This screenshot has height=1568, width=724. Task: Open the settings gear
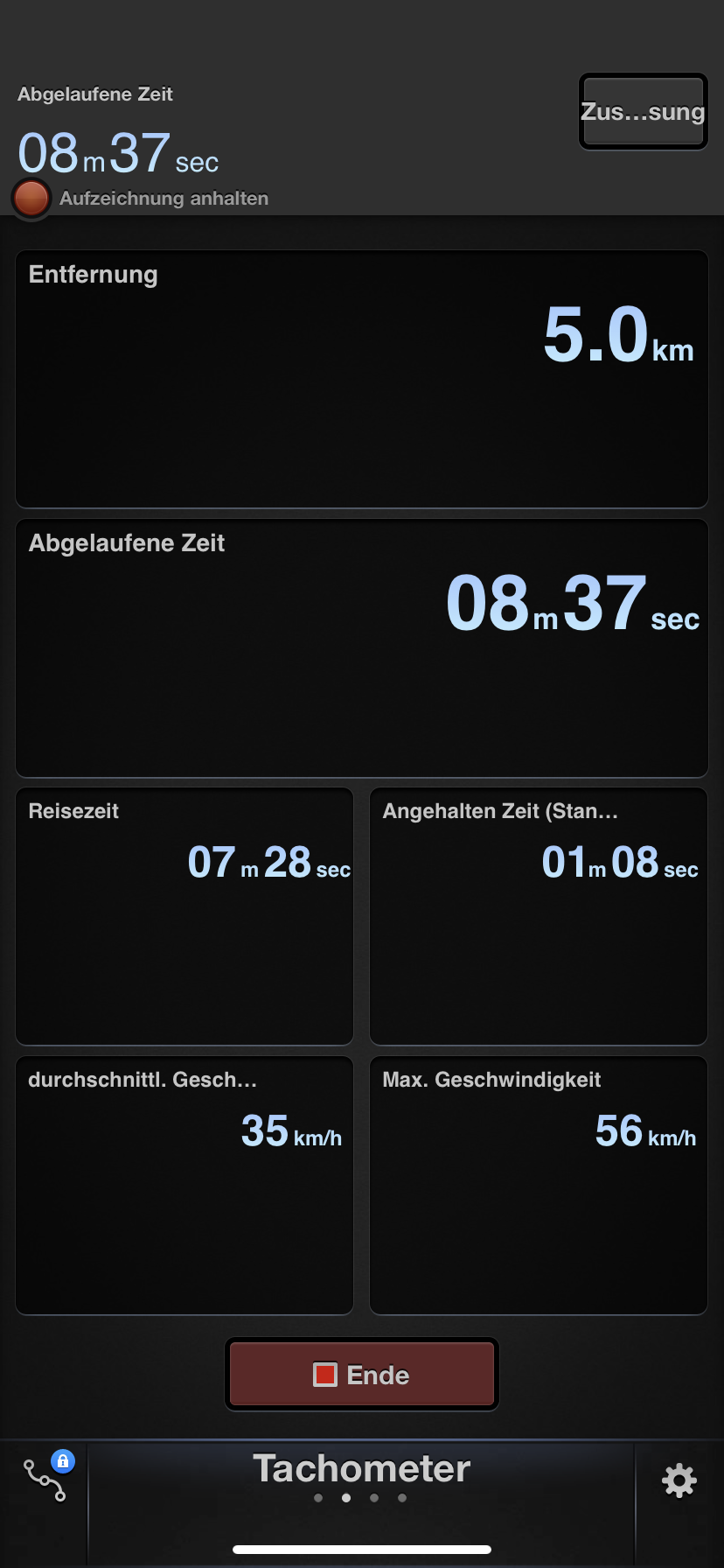pyautogui.click(x=679, y=1480)
